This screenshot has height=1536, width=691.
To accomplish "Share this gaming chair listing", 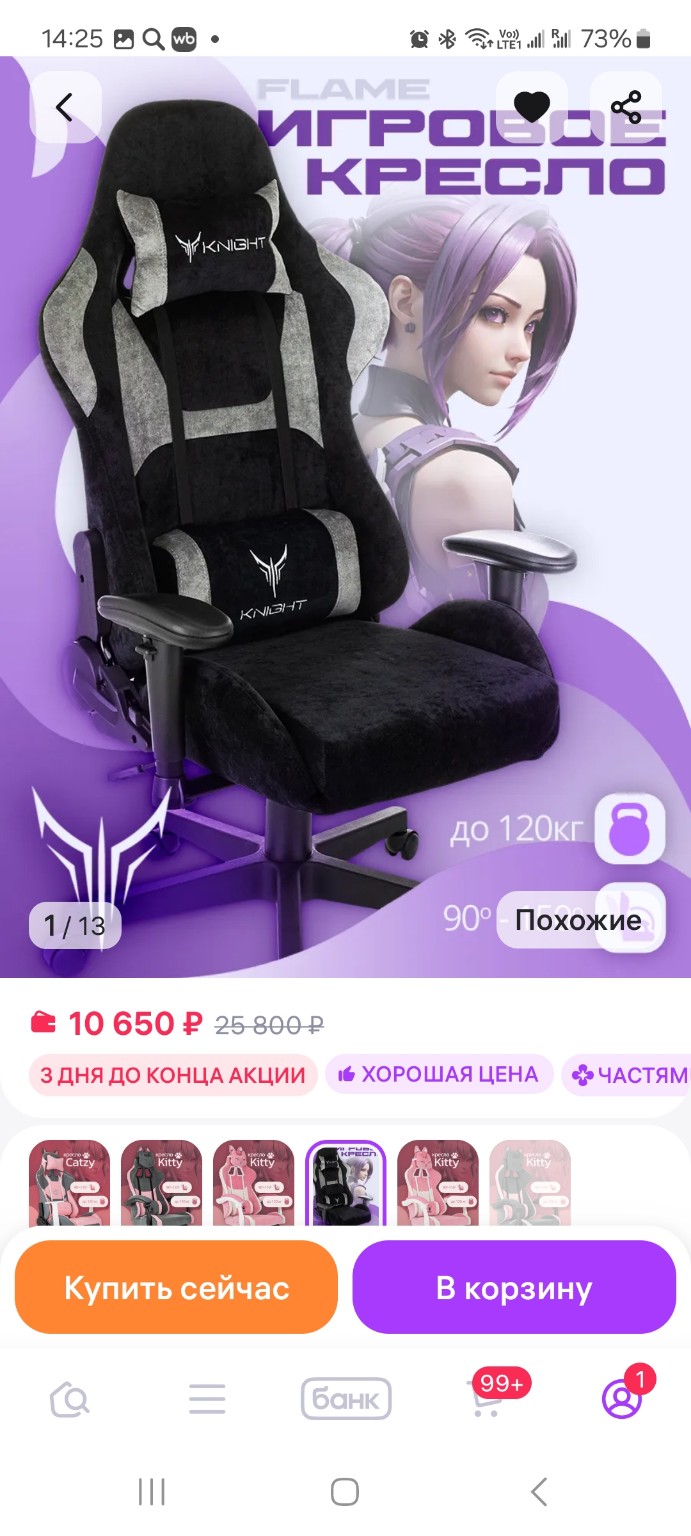I will tap(626, 107).
